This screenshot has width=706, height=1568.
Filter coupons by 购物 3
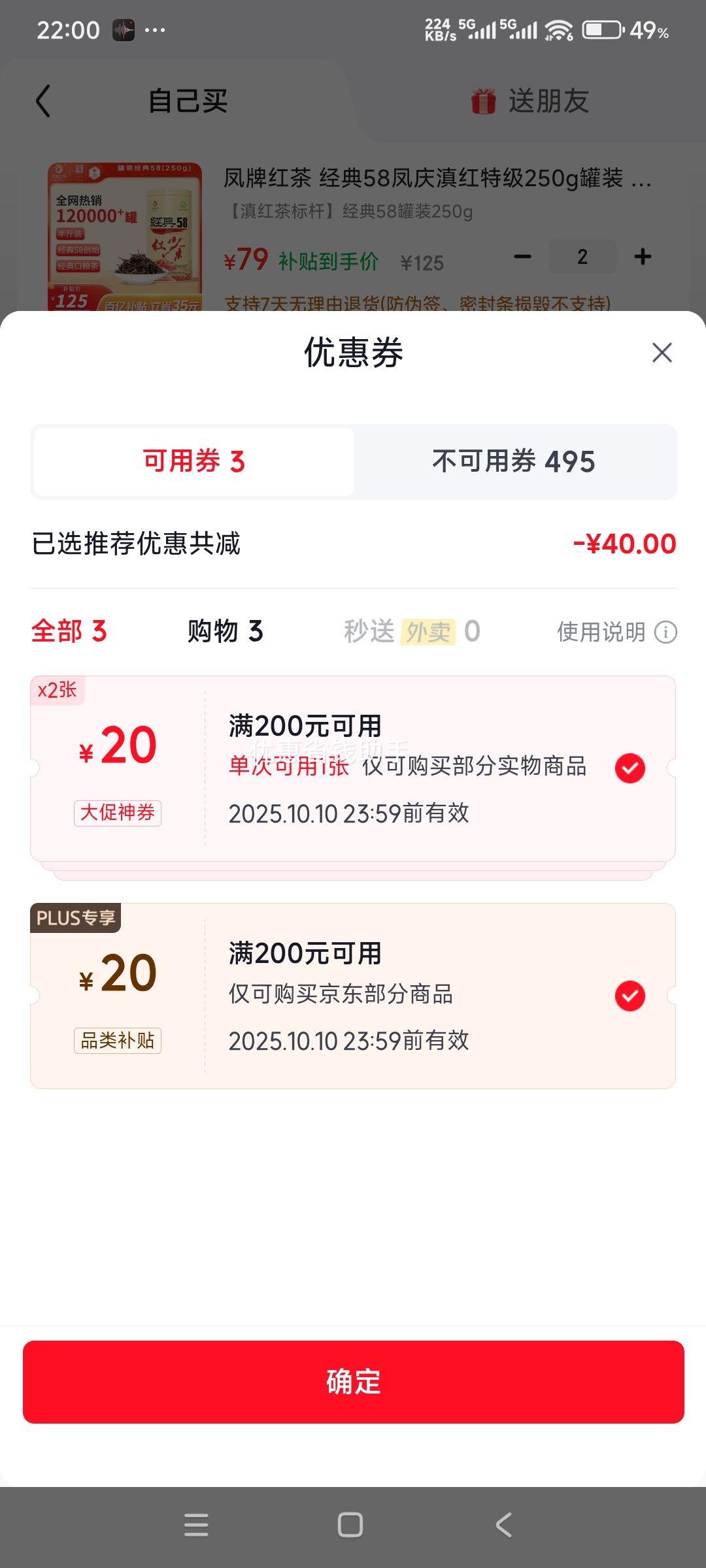tap(225, 631)
